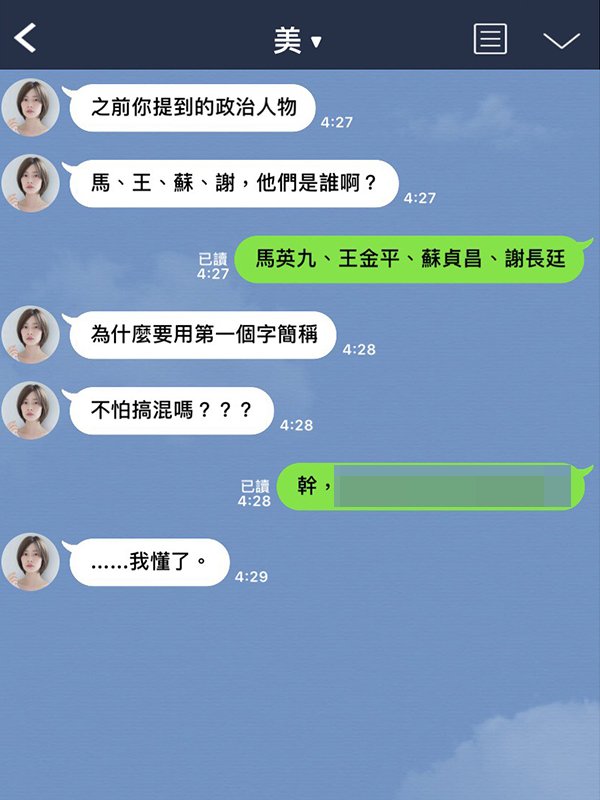Expand the chat menu with the down chevron
Screen dimensions: 600x800
pyautogui.click(x=561, y=40)
